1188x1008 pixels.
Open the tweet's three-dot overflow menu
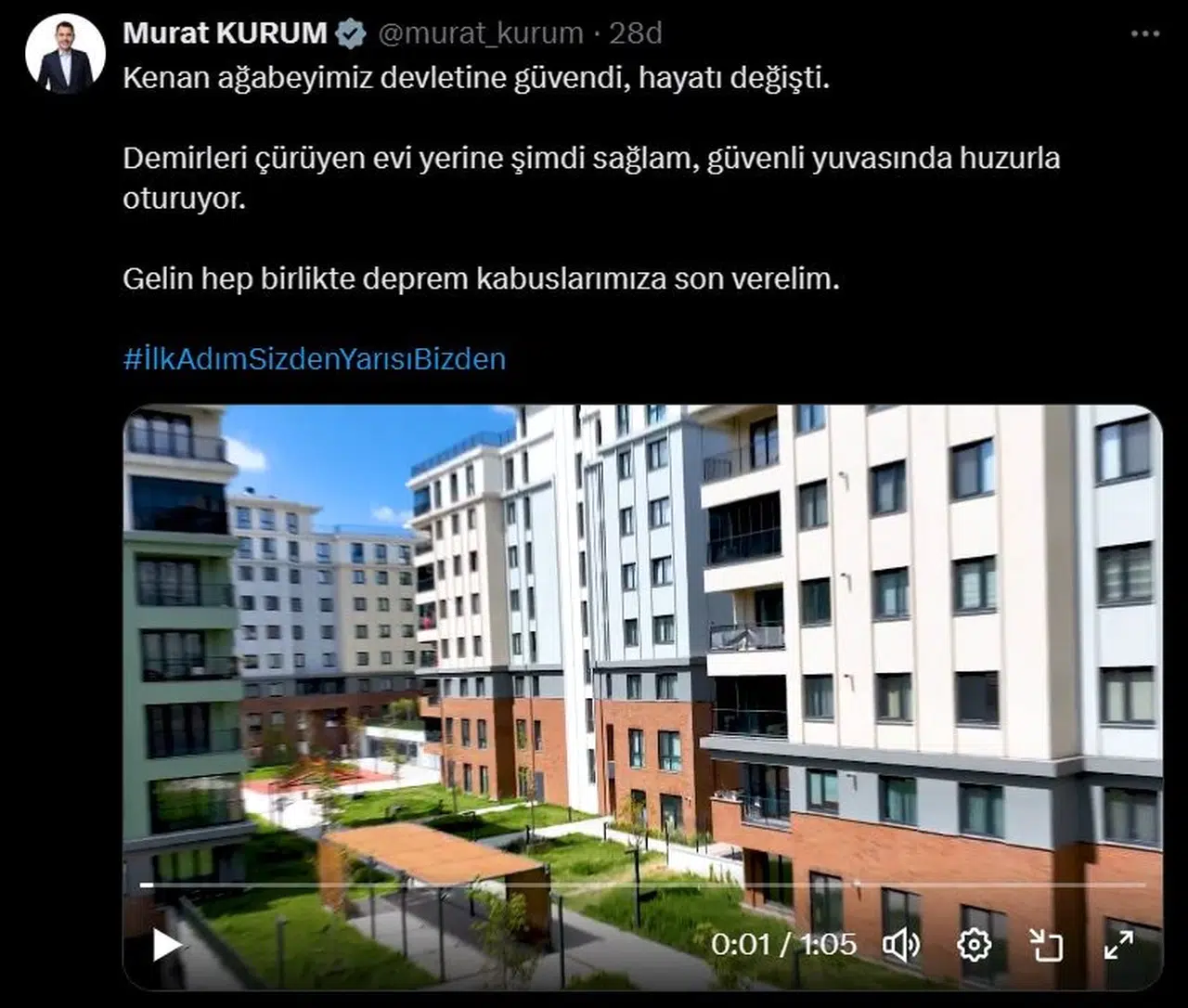pyautogui.click(x=1144, y=33)
